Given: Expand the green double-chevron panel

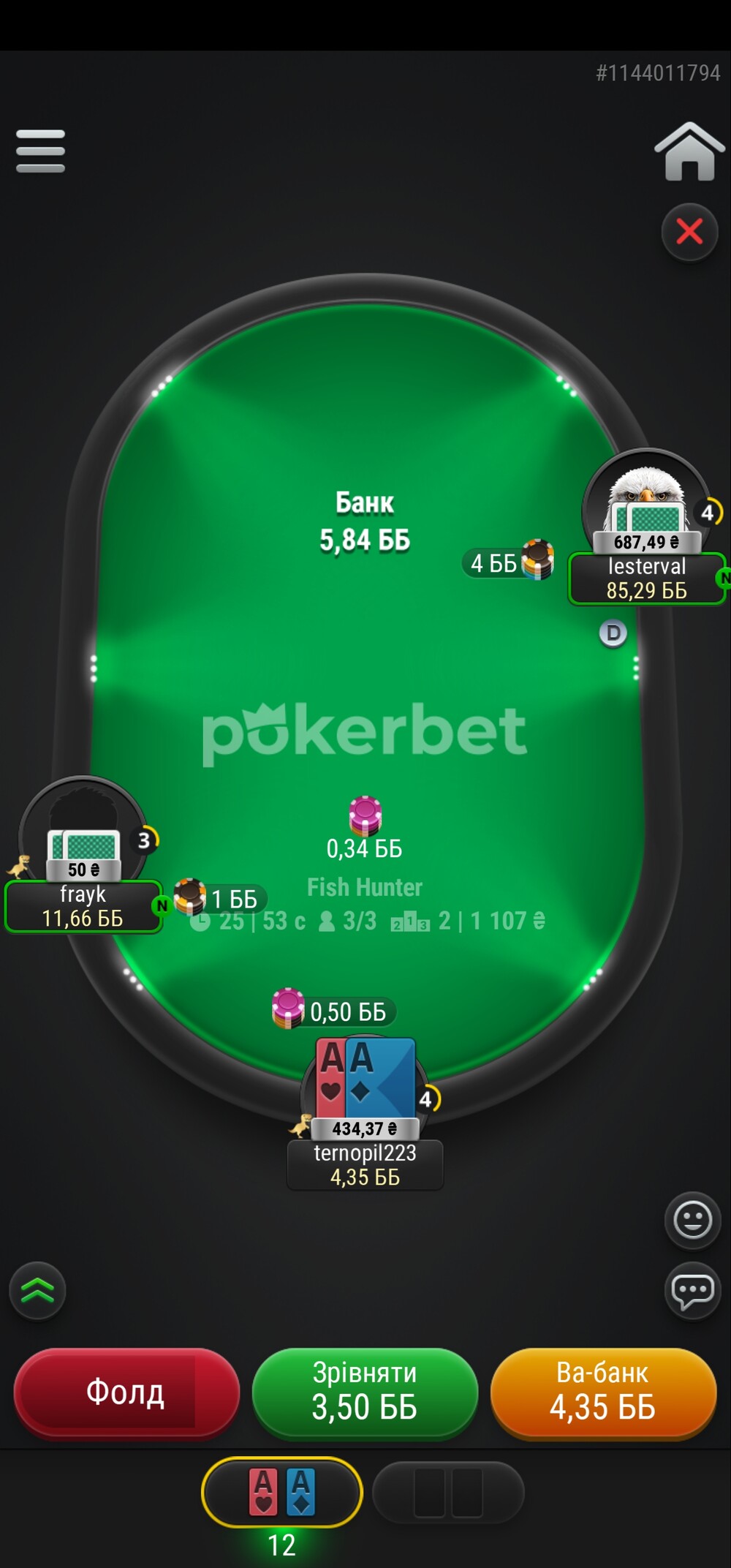Looking at the screenshot, I should 38,1291.
